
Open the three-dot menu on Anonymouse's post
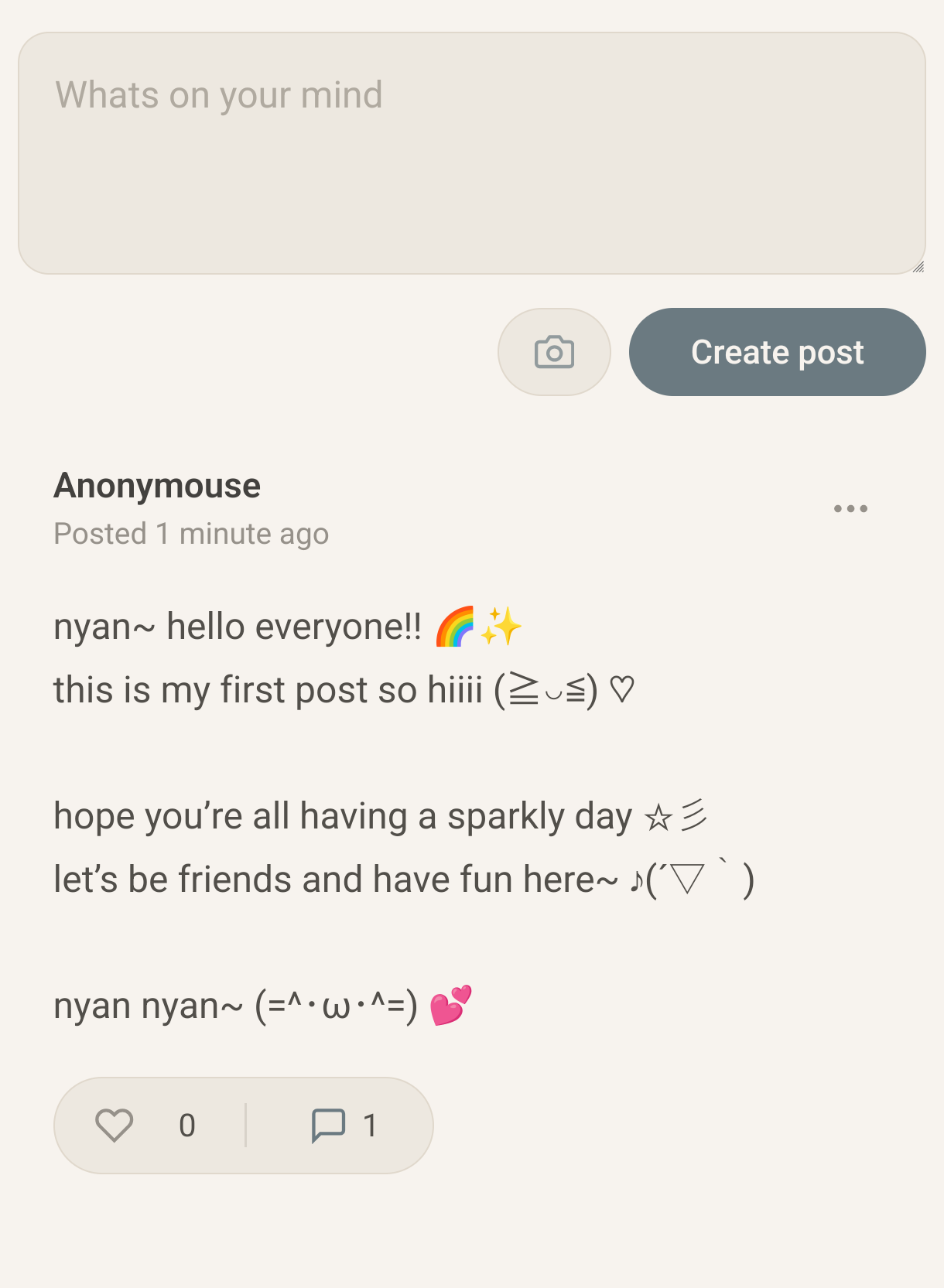pos(850,508)
